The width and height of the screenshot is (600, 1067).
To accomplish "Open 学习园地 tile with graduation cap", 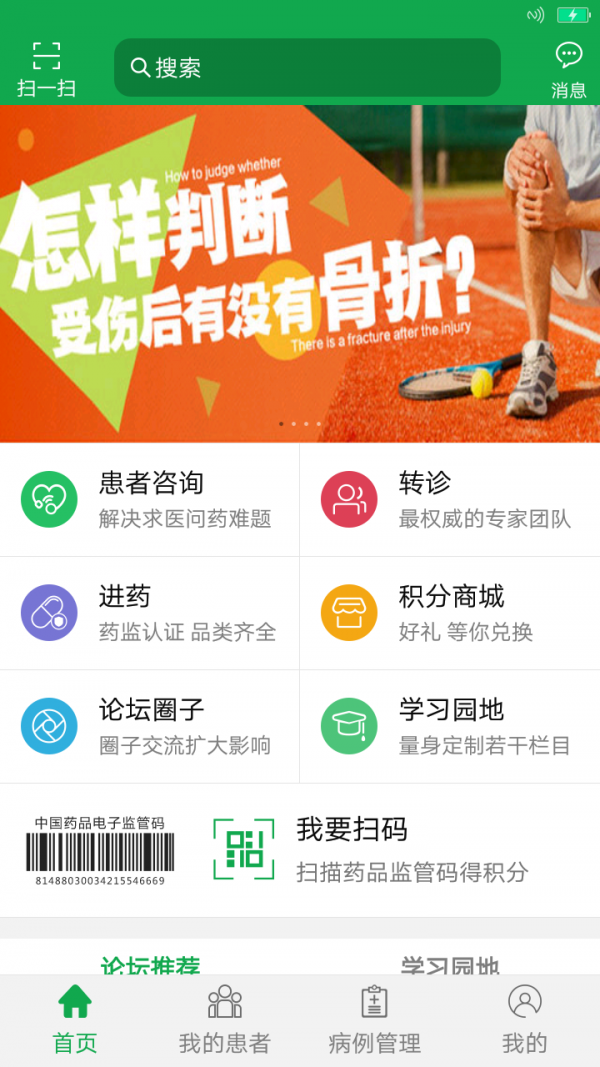I will tap(450, 726).
